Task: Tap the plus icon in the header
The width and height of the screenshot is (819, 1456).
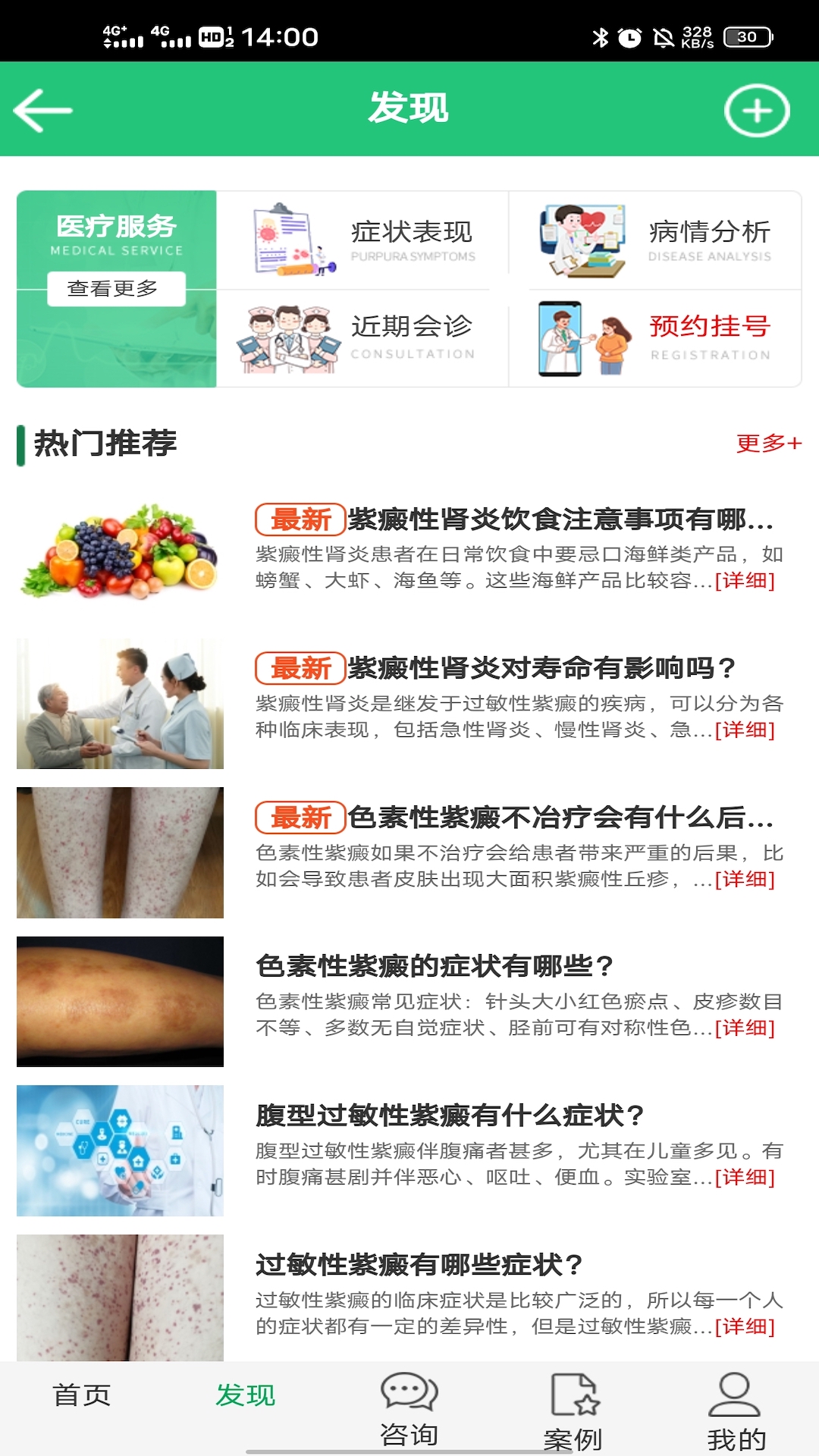Action: (756, 111)
